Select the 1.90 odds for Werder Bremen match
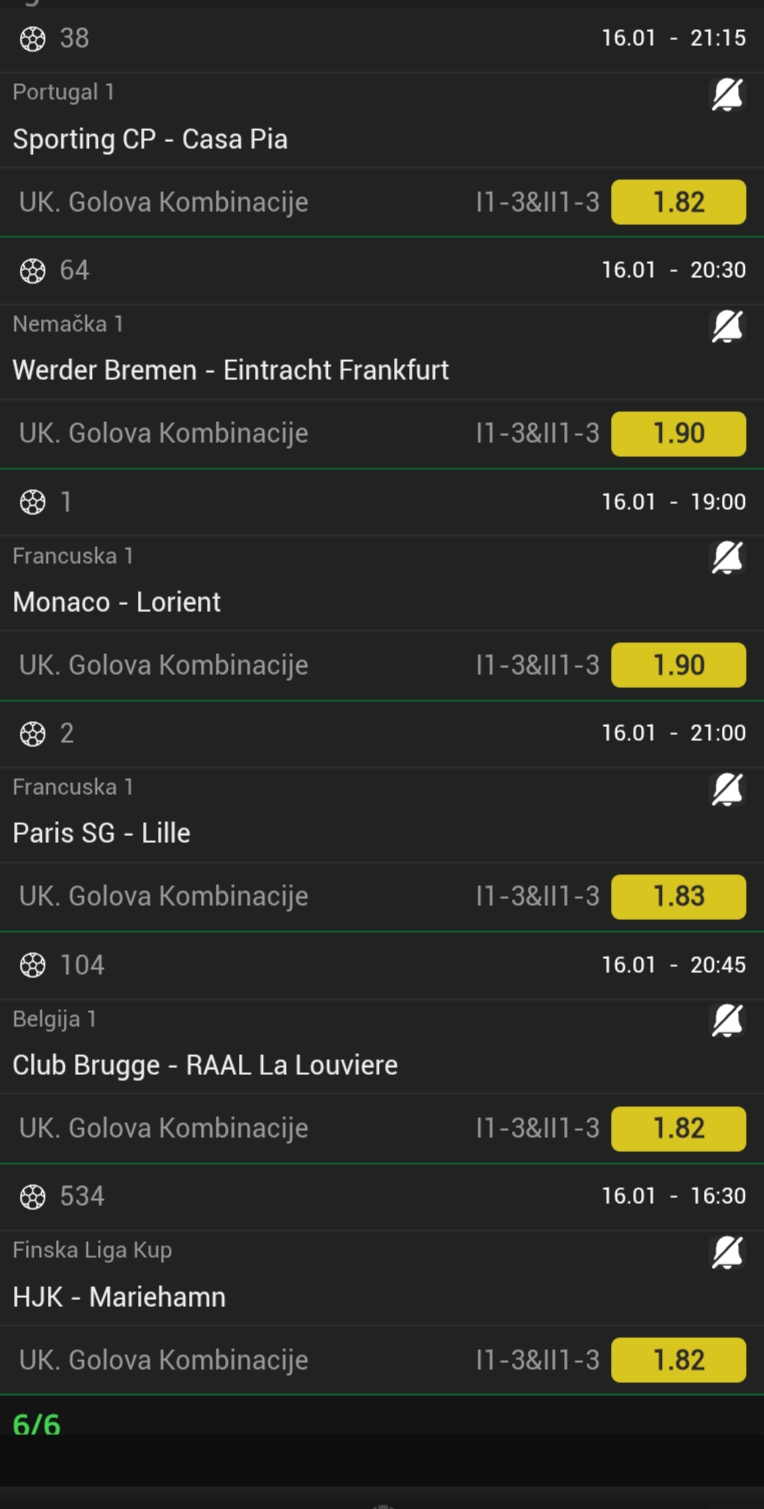Screen dimensions: 764x1509 coord(678,433)
